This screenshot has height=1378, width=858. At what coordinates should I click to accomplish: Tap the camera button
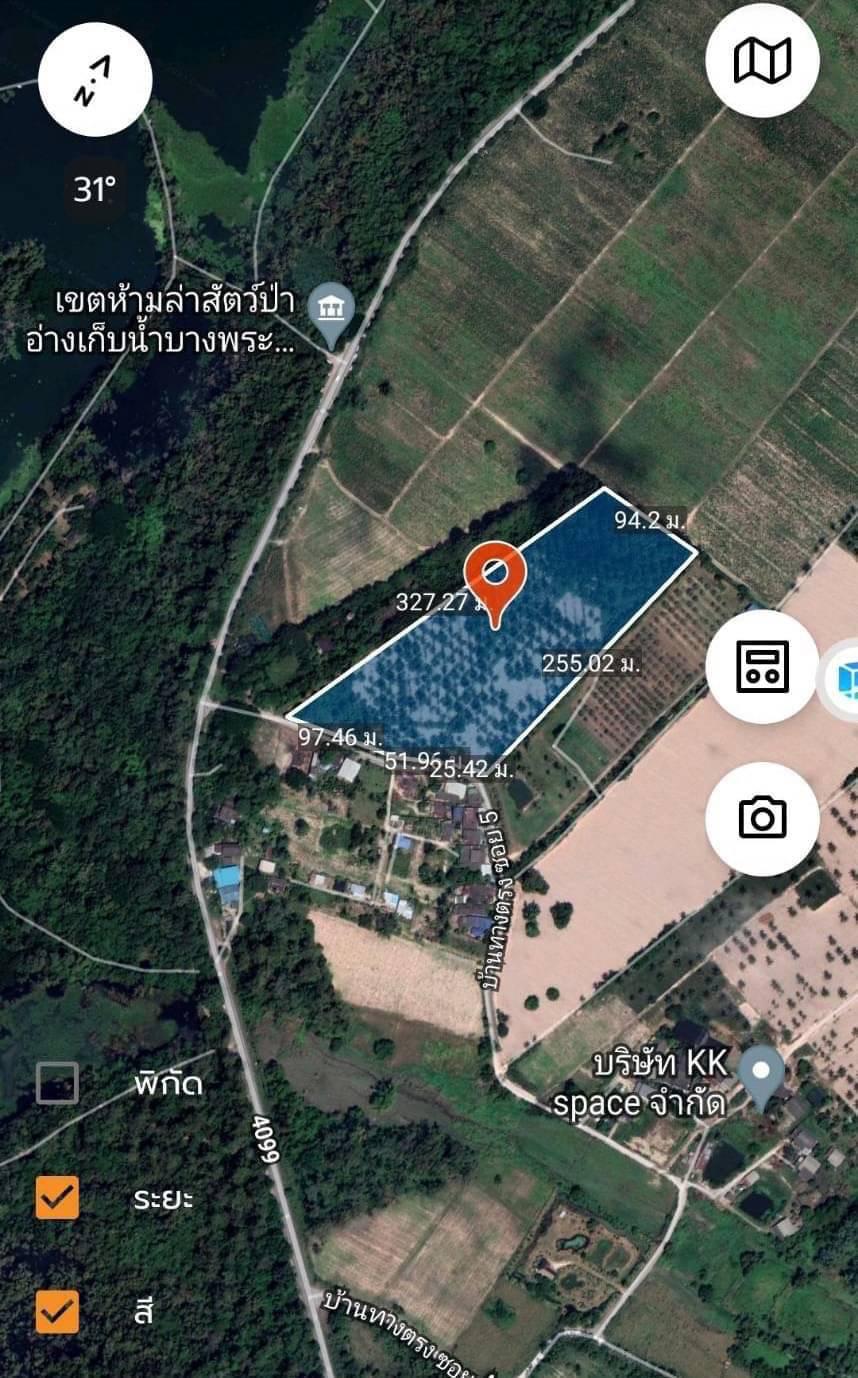pos(762,818)
